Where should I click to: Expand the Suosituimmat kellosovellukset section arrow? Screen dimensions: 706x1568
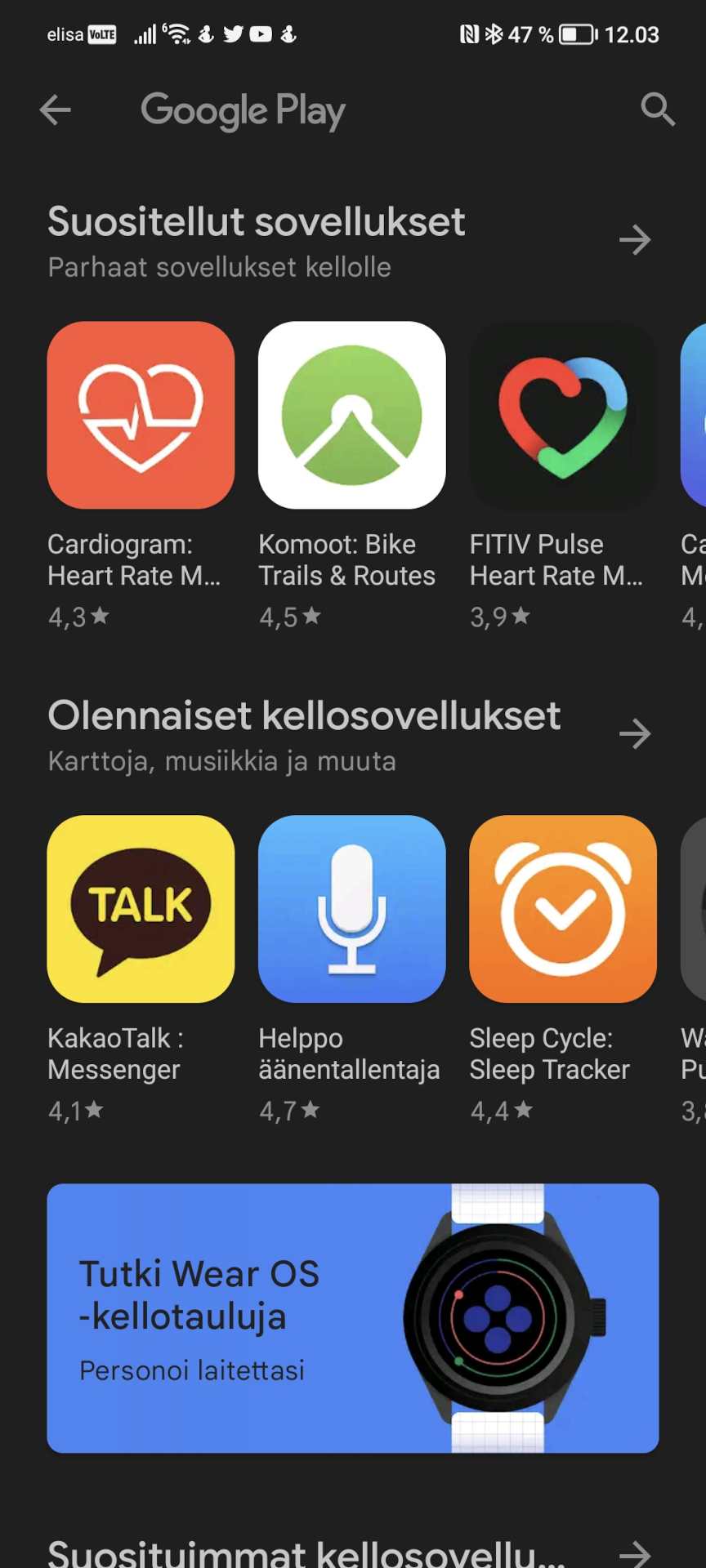pos(635,1553)
